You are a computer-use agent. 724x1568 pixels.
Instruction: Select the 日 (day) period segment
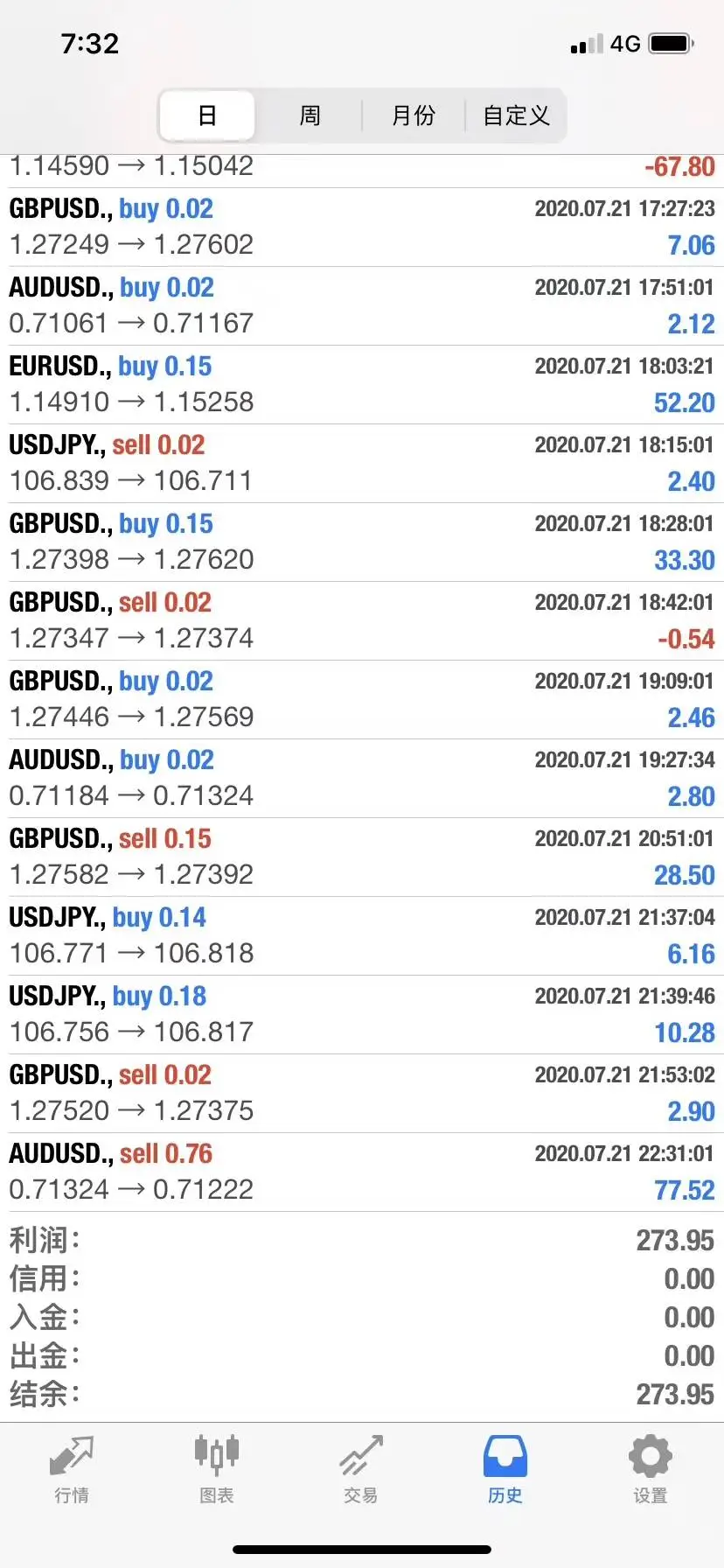pos(207,115)
